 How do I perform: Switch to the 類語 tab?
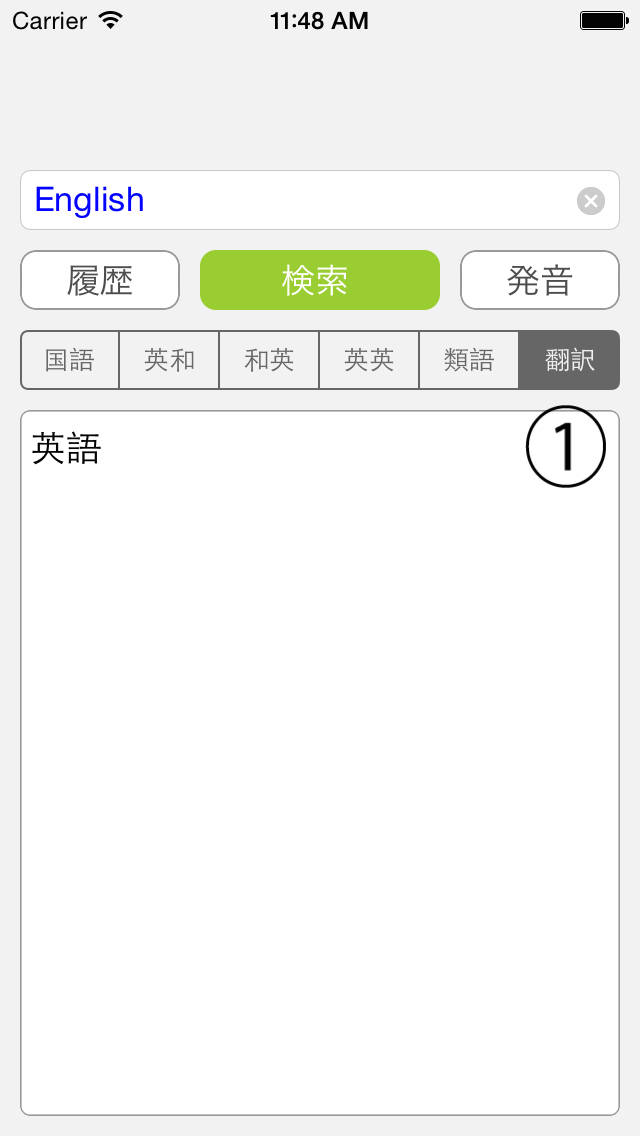pyautogui.click(x=469, y=360)
